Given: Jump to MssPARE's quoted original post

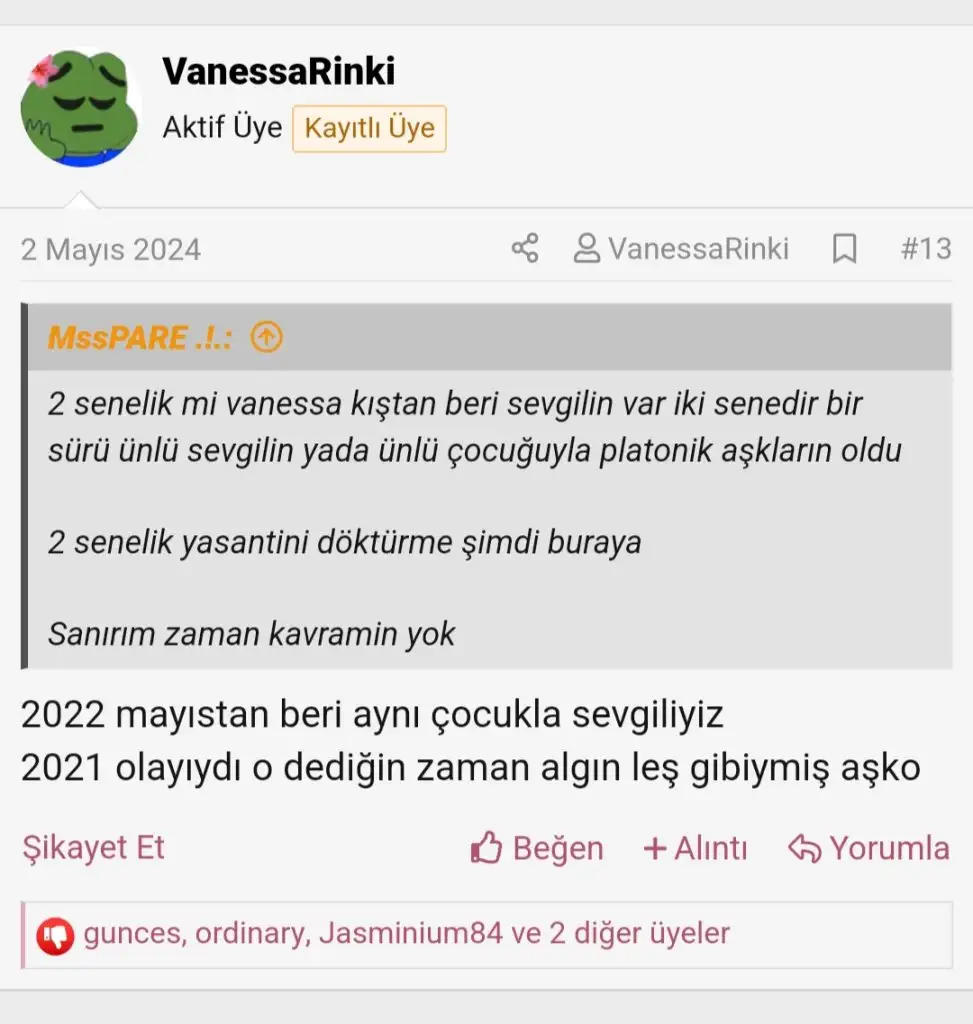Looking at the screenshot, I should pyautogui.click(x=266, y=338).
